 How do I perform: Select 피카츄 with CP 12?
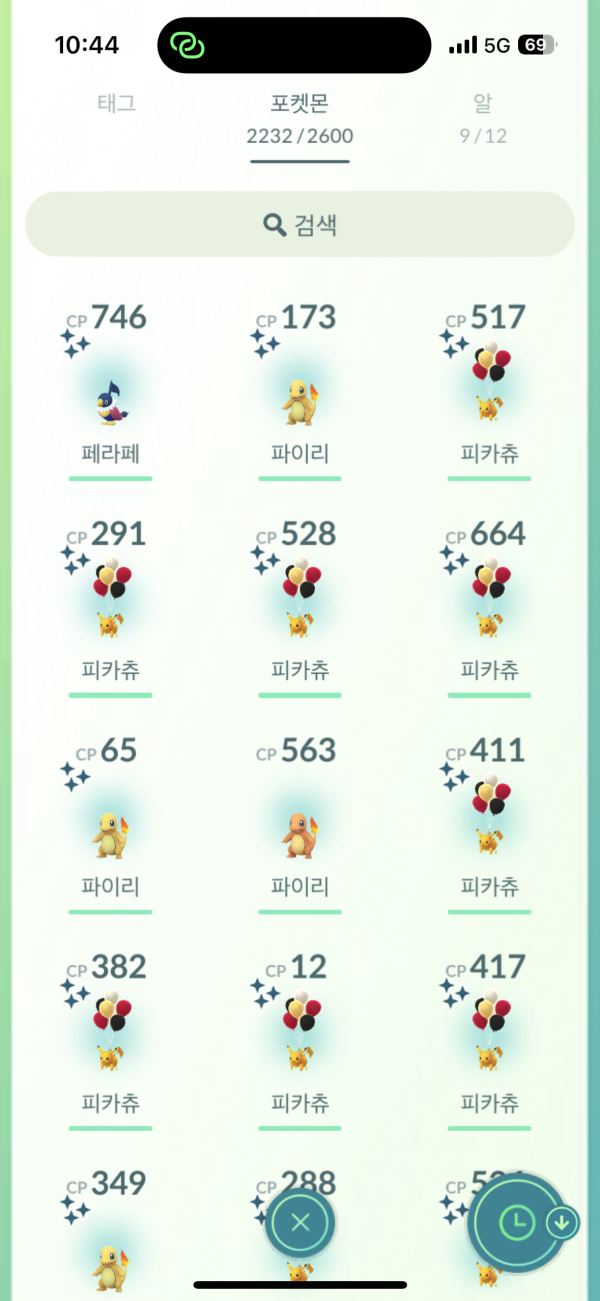300,1040
